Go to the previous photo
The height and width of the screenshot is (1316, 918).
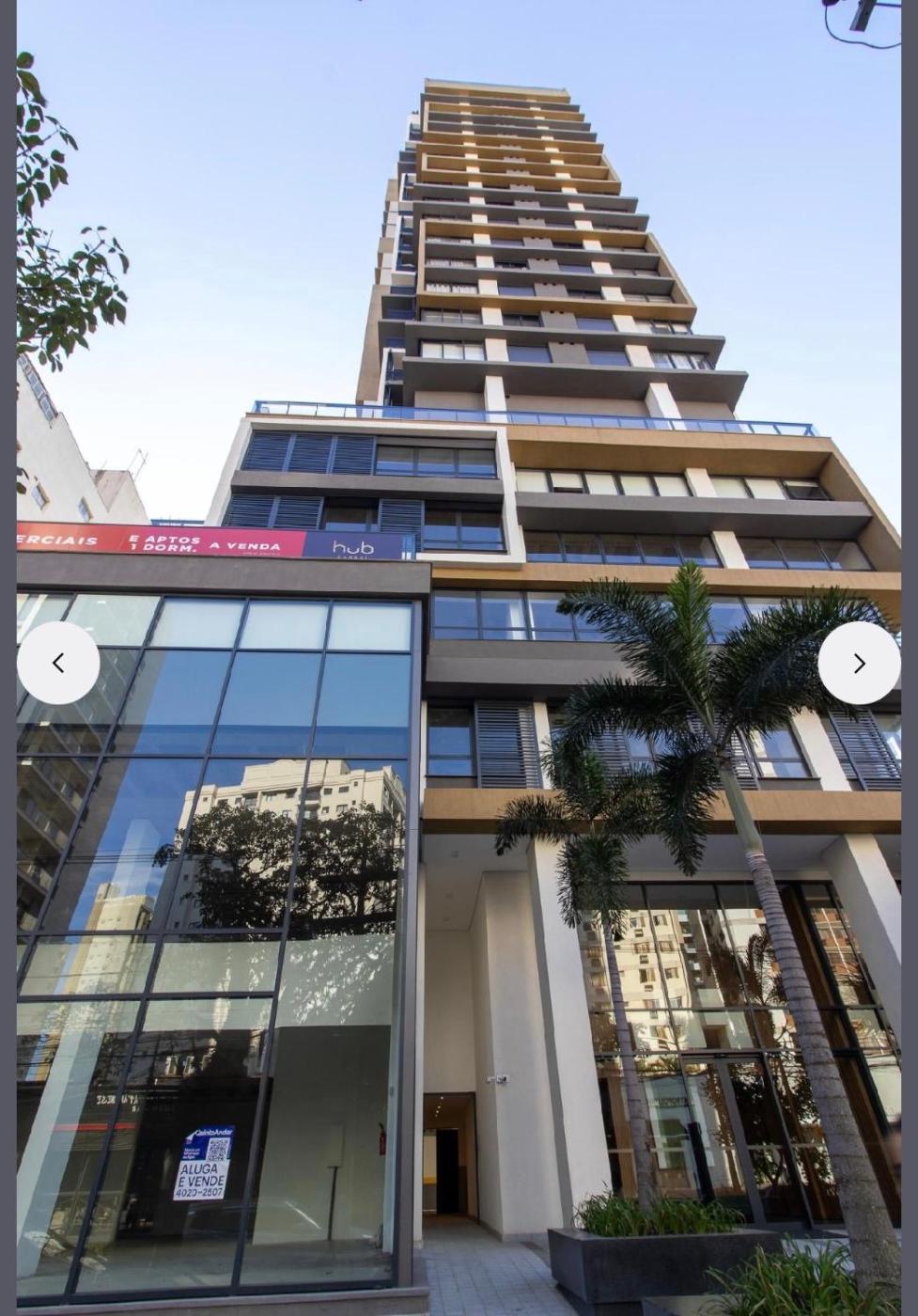coord(58,663)
